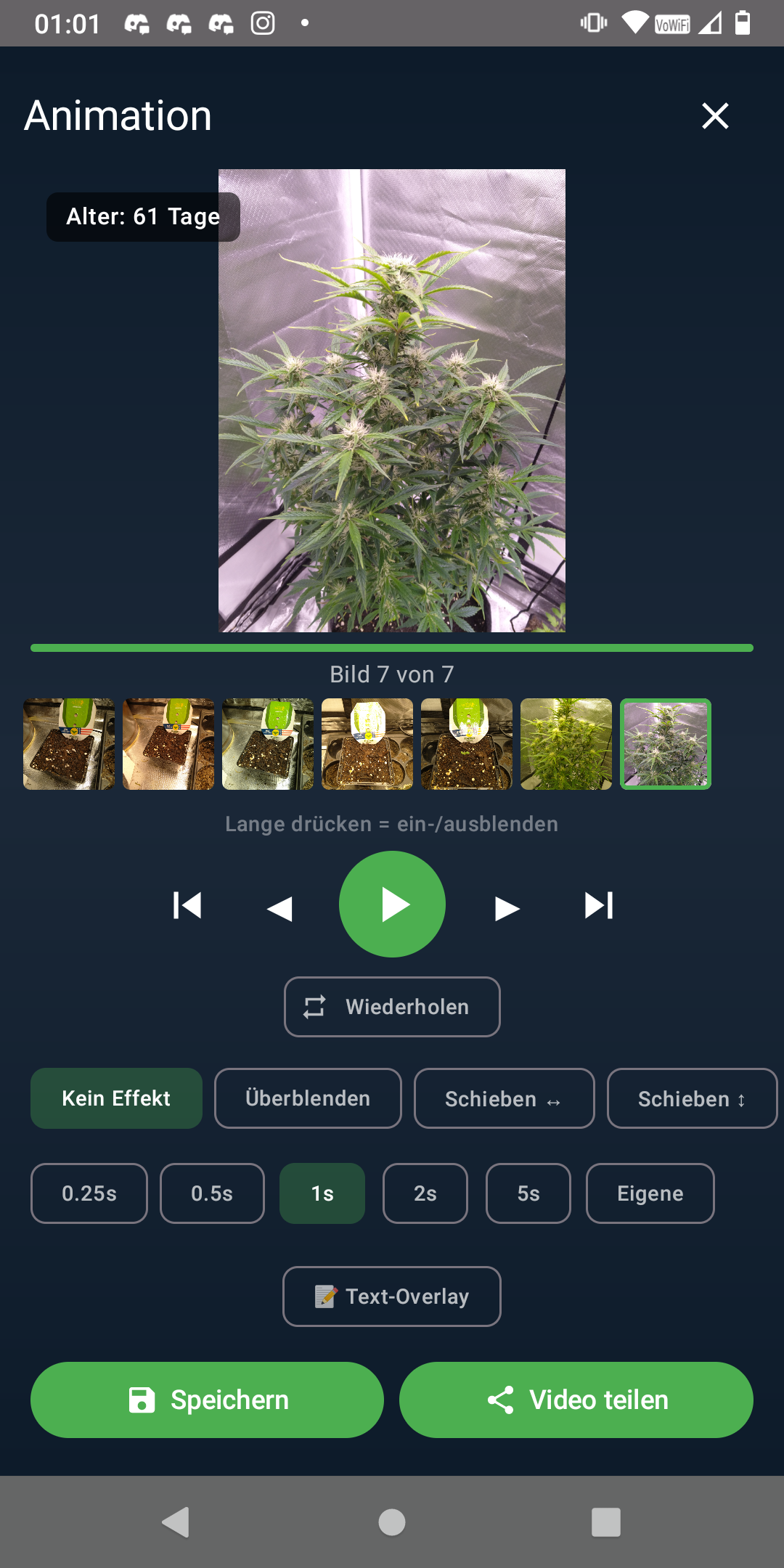Viewport: 784px width, 1568px height.
Task: Step forward one frame
Action: [x=505, y=905]
